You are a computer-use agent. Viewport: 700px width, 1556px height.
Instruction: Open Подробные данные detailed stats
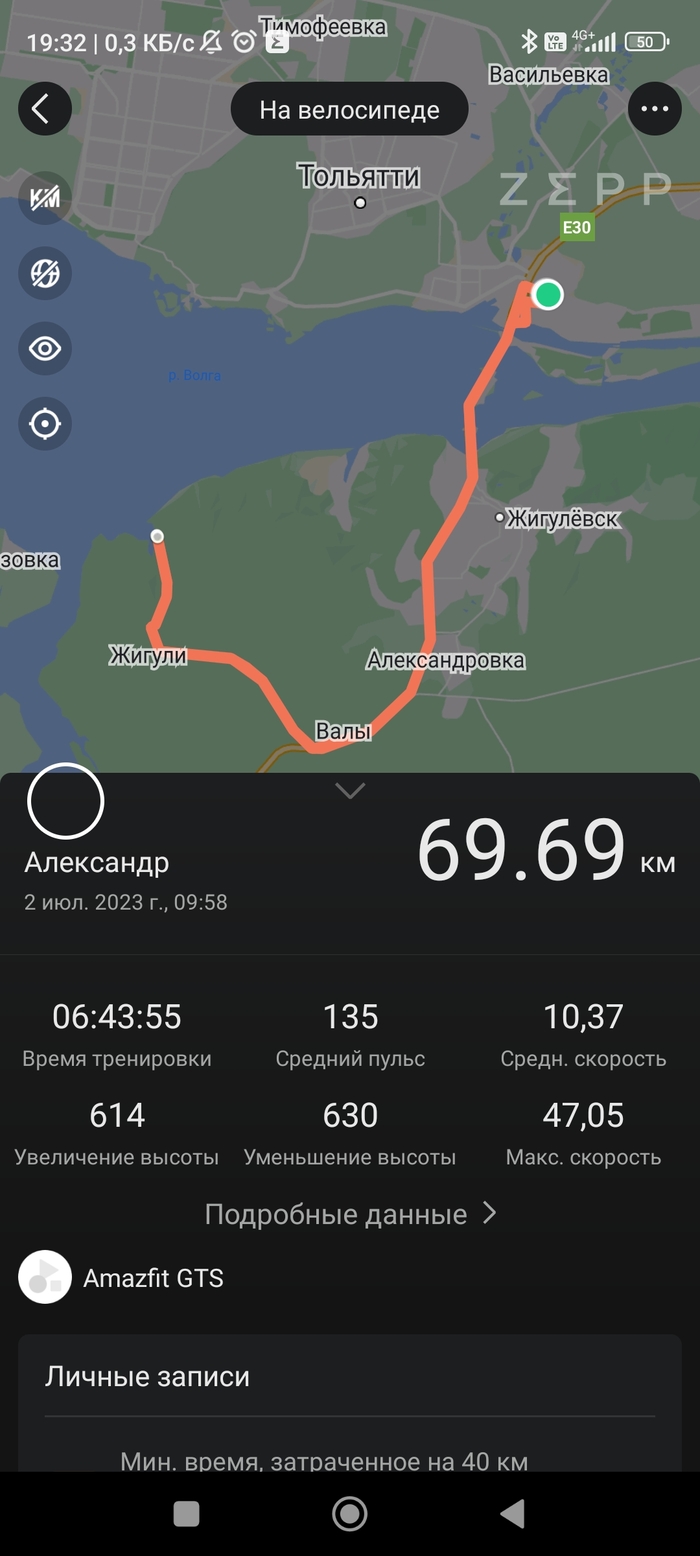[350, 1214]
